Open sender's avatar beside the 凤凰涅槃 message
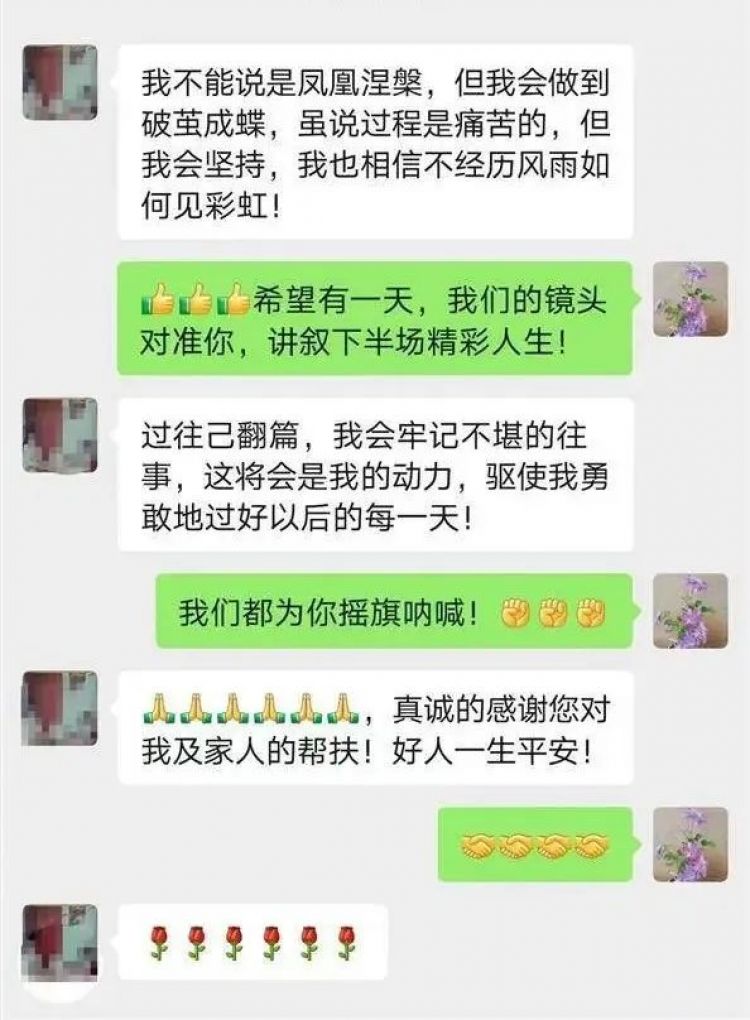Screen dimensions: 750x1020 click(x=60, y=82)
